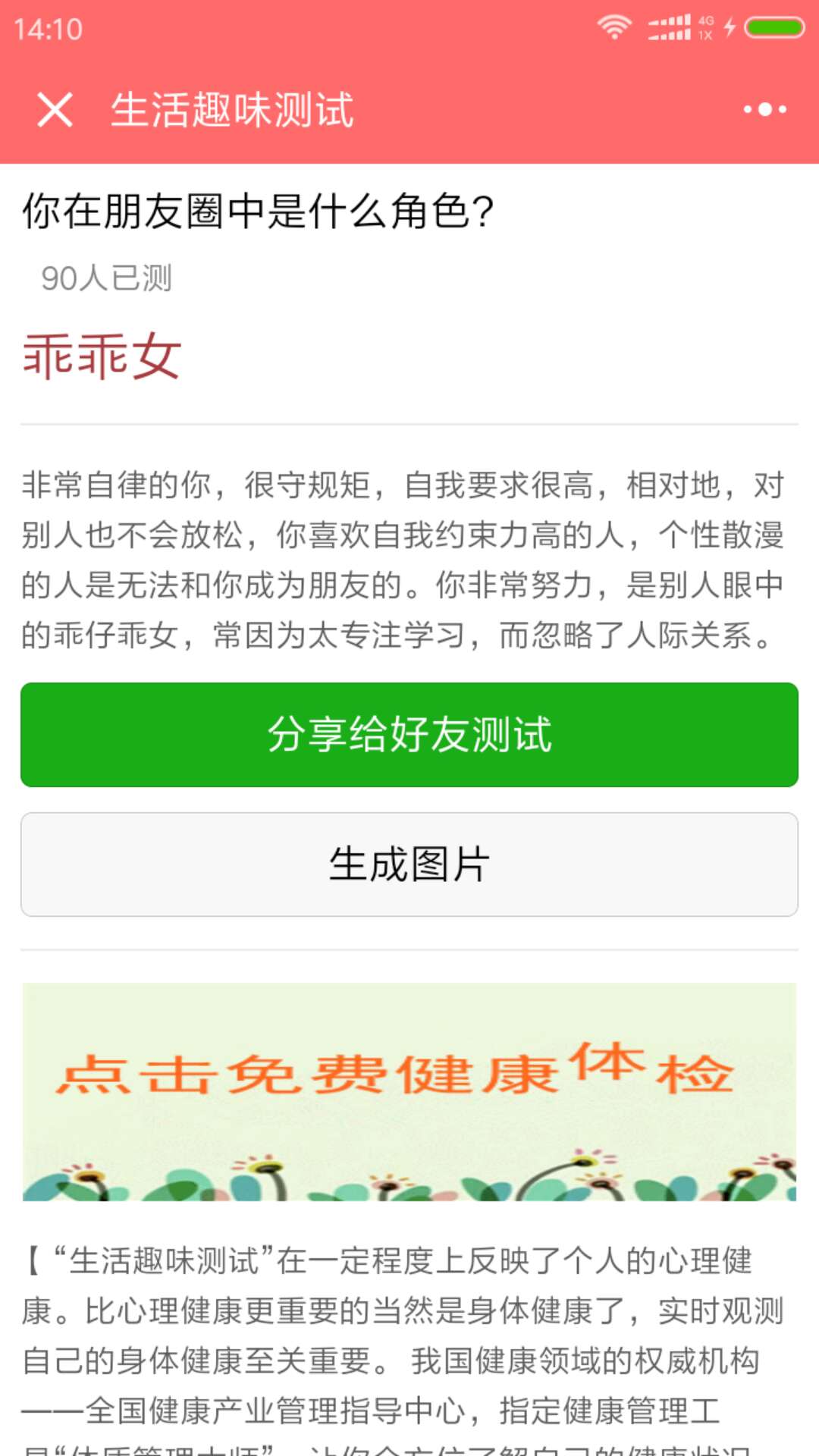This screenshot has width=819, height=1456.
Task: Close the quiz page with the X icon
Action: 57,110
